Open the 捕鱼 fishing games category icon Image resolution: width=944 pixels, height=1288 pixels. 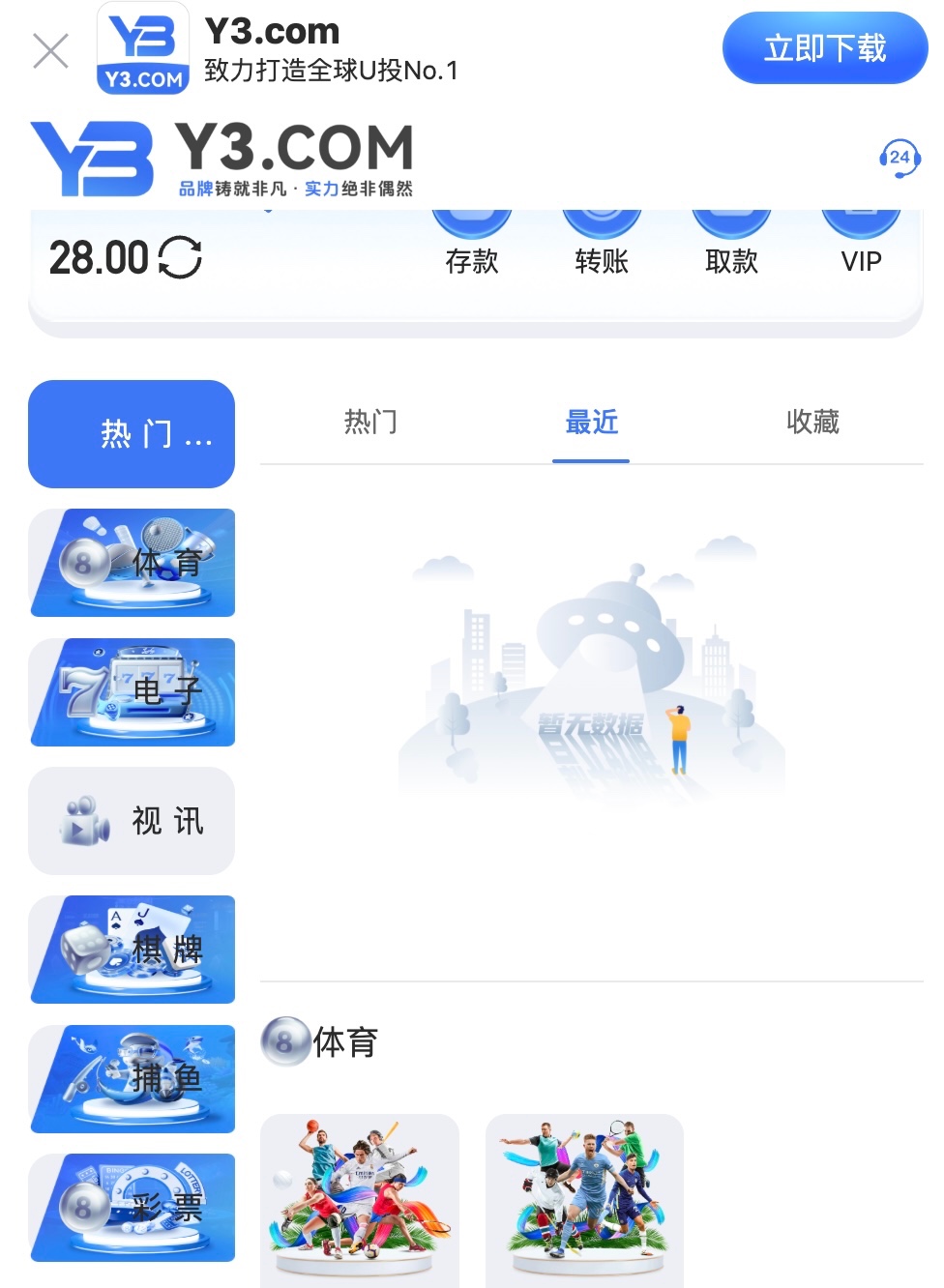pos(132,1079)
